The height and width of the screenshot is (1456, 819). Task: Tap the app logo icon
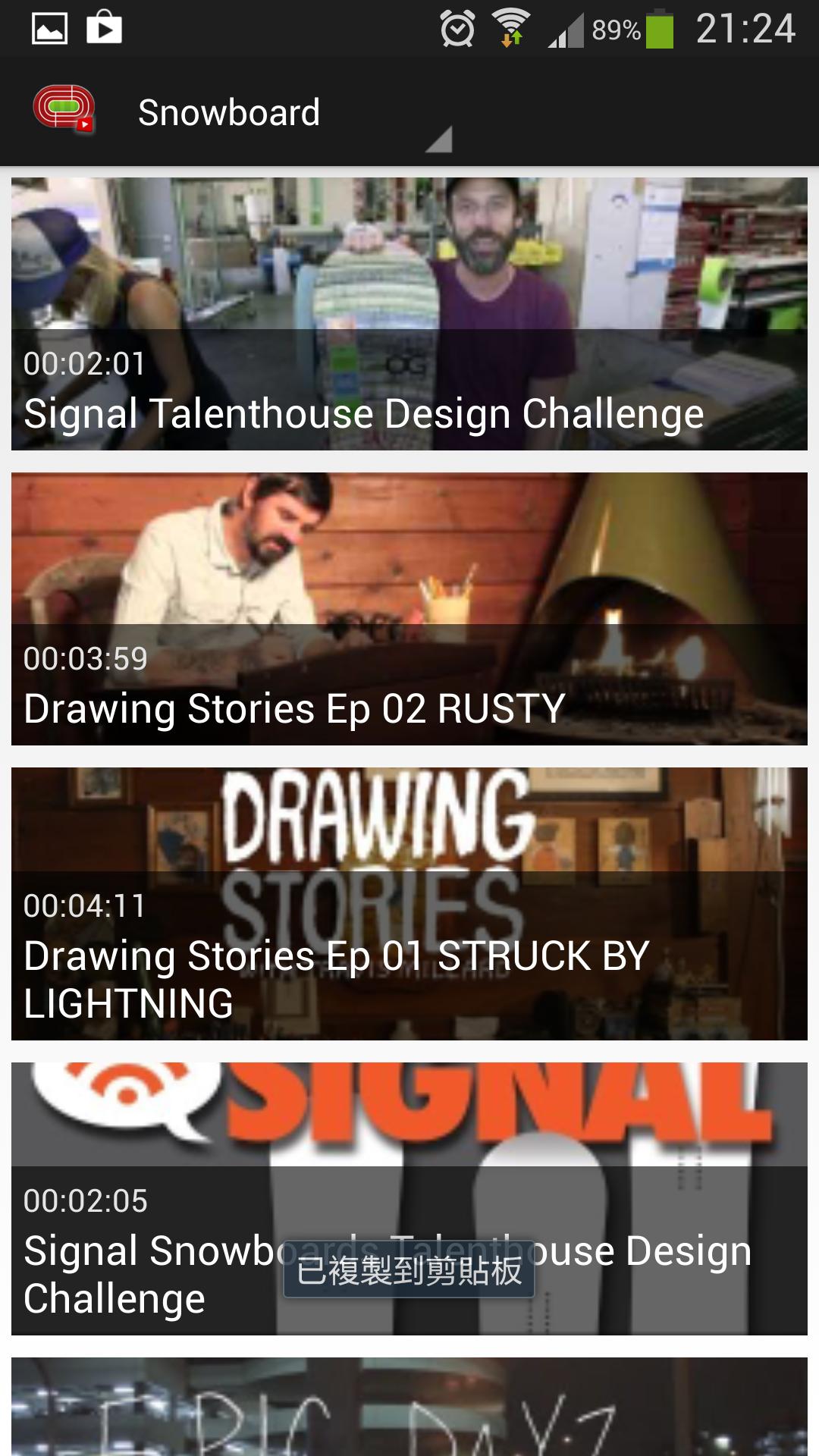(x=64, y=111)
